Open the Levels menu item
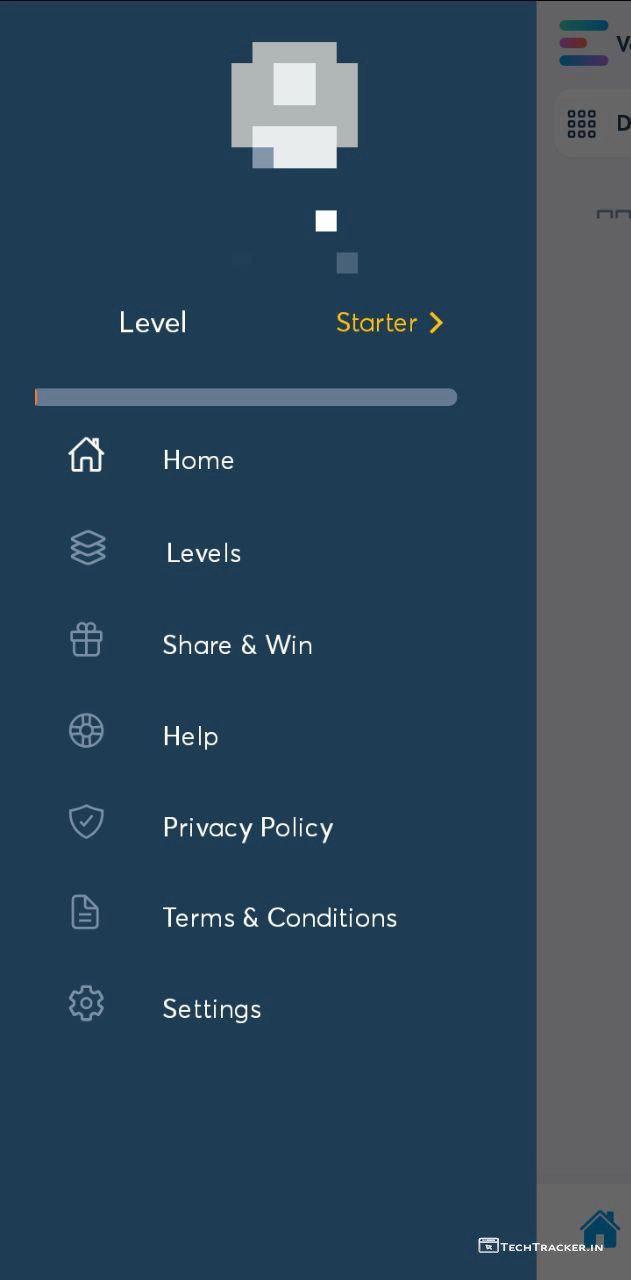 (203, 553)
